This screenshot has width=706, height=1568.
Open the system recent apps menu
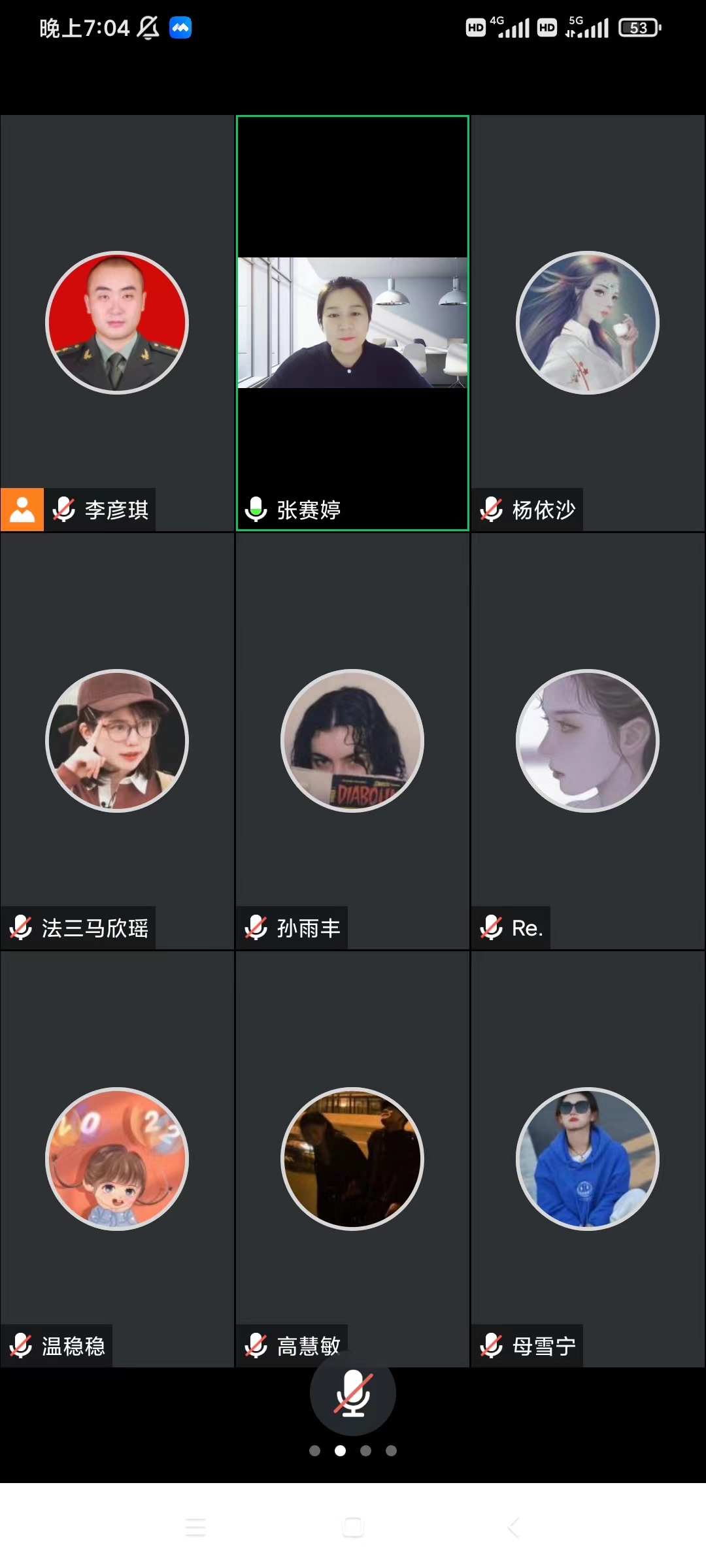(x=195, y=1527)
